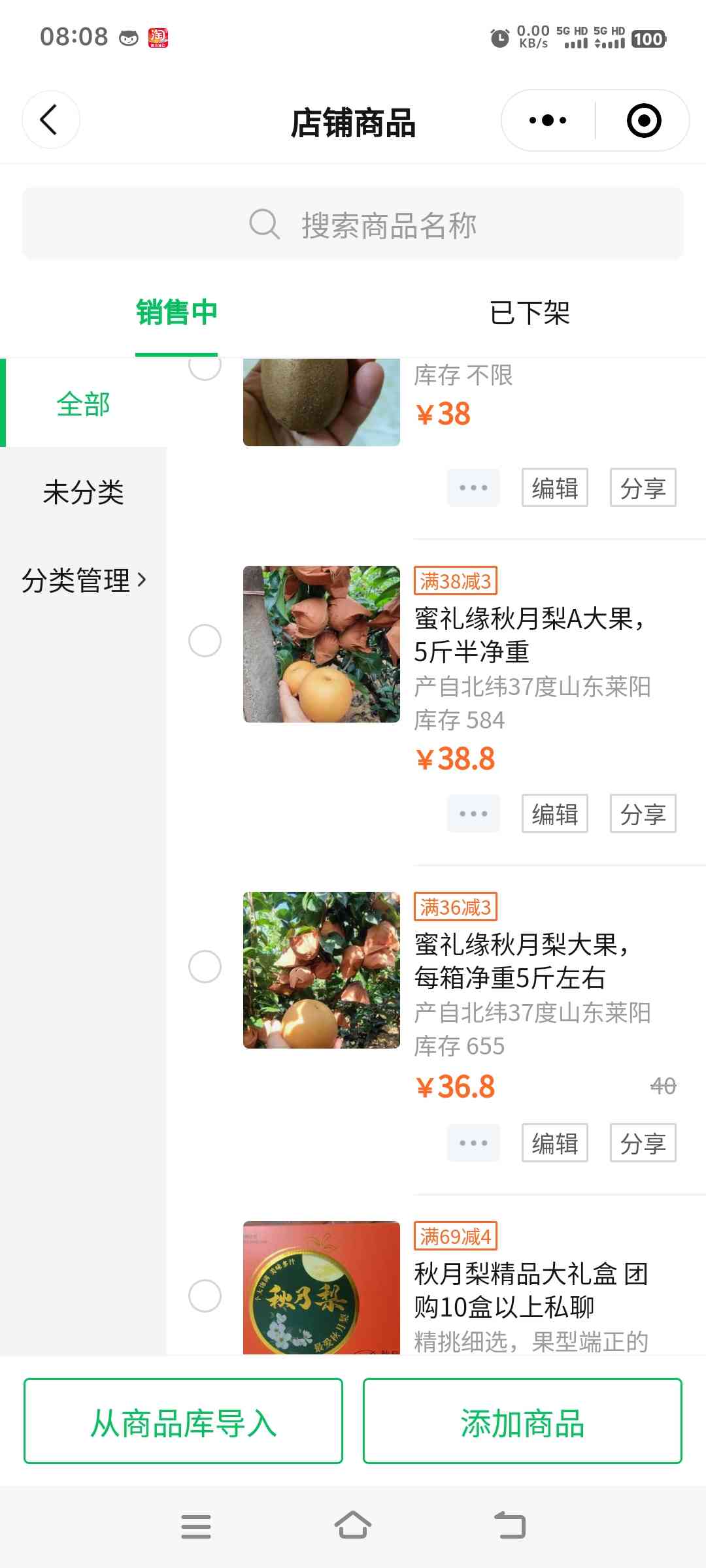706x1568 pixels.
Task: Edit the 蜜礼缘秋月梨A大果 product
Action: point(554,814)
